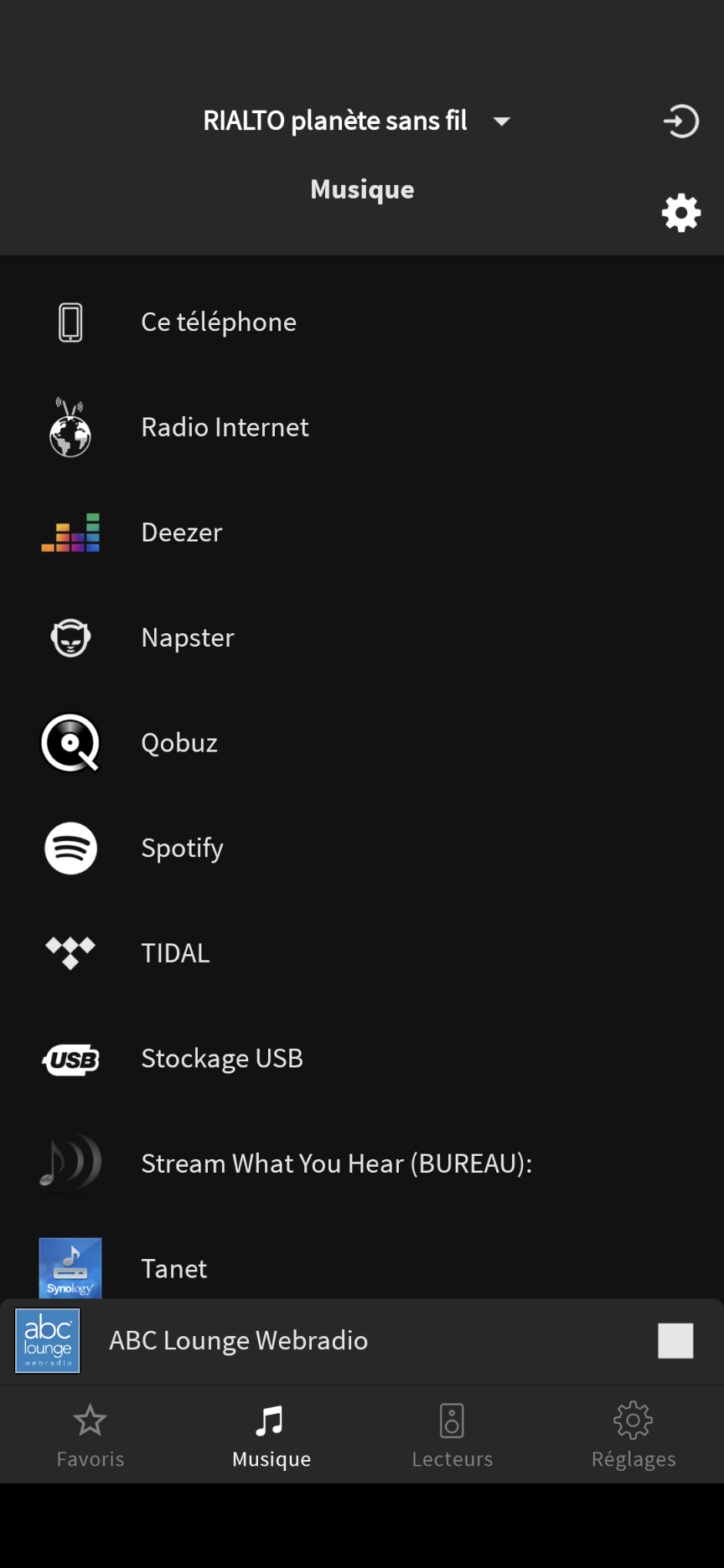The width and height of the screenshot is (724, 1568).
Task: Open the gear settings icon under the header
Action: pyautogui.click(x=681, y=213)
